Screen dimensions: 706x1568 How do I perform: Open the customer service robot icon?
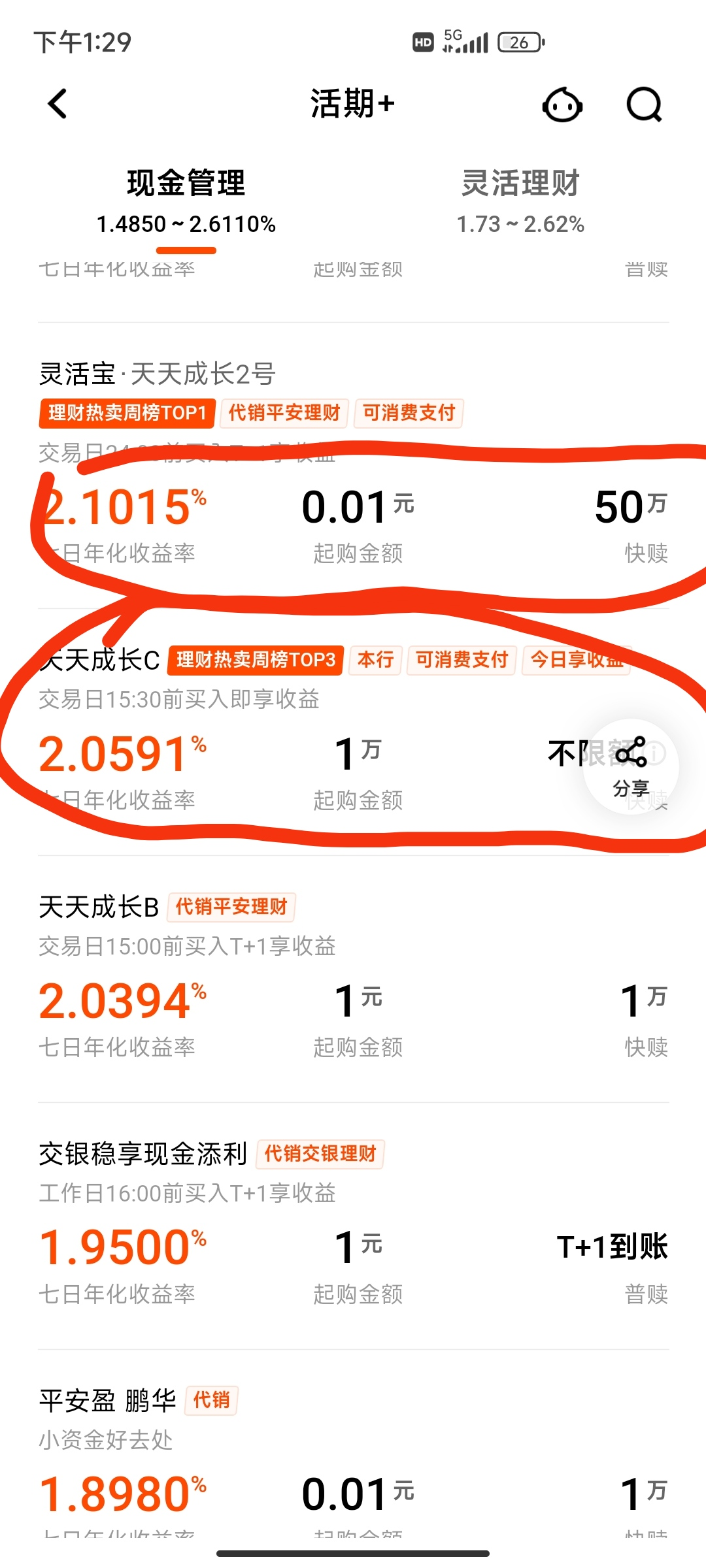(562, 105)
